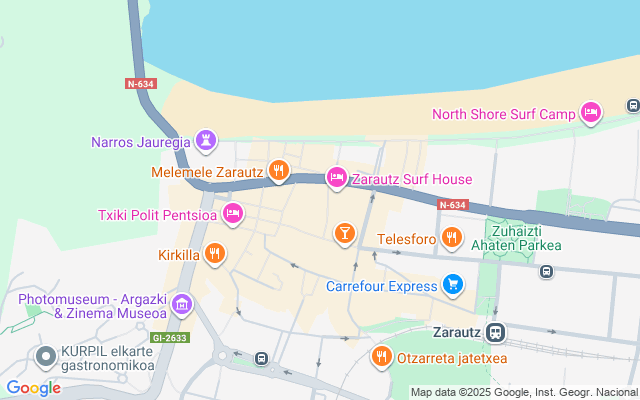Open the KURPIL elkarte gastronomikoa pin
This screenshot has height=400, width=640.
point(46,357)
